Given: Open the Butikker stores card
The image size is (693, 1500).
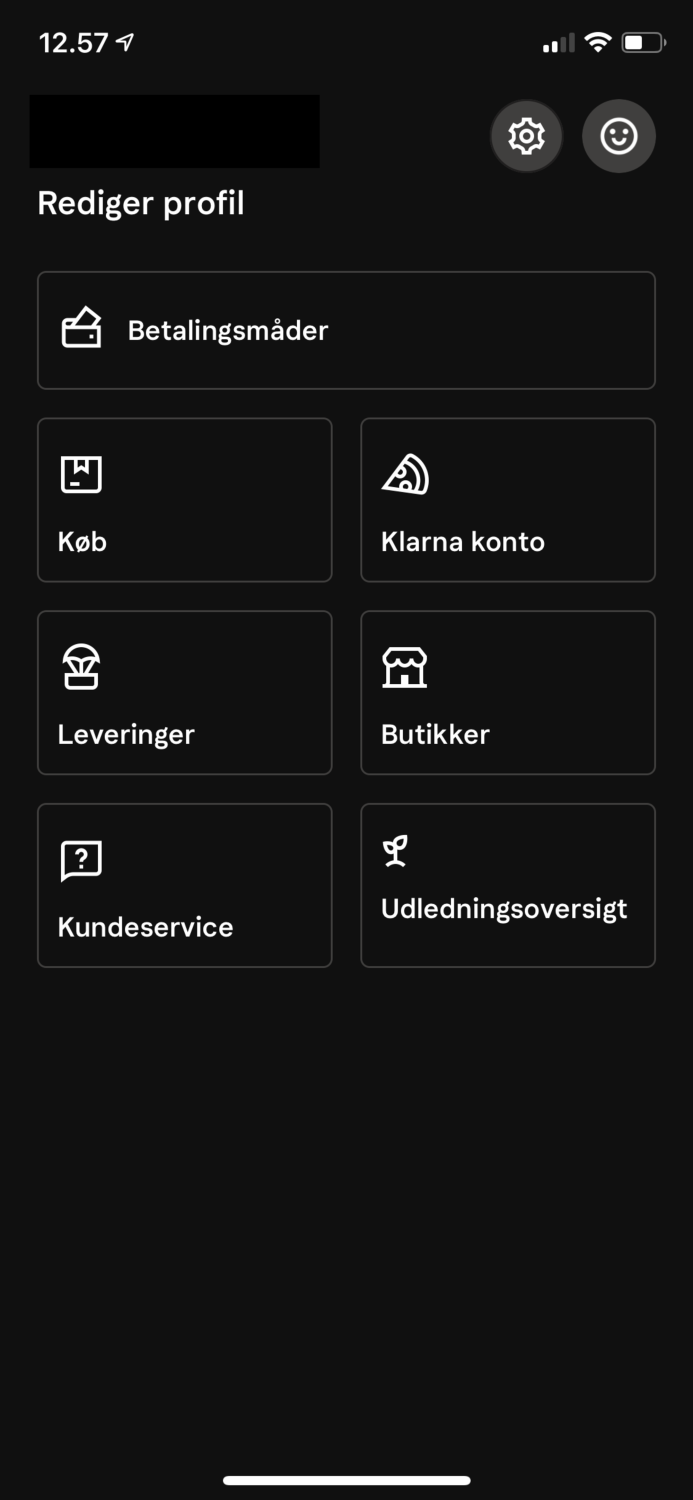Looking at the screenshot, I should (508, 693).
